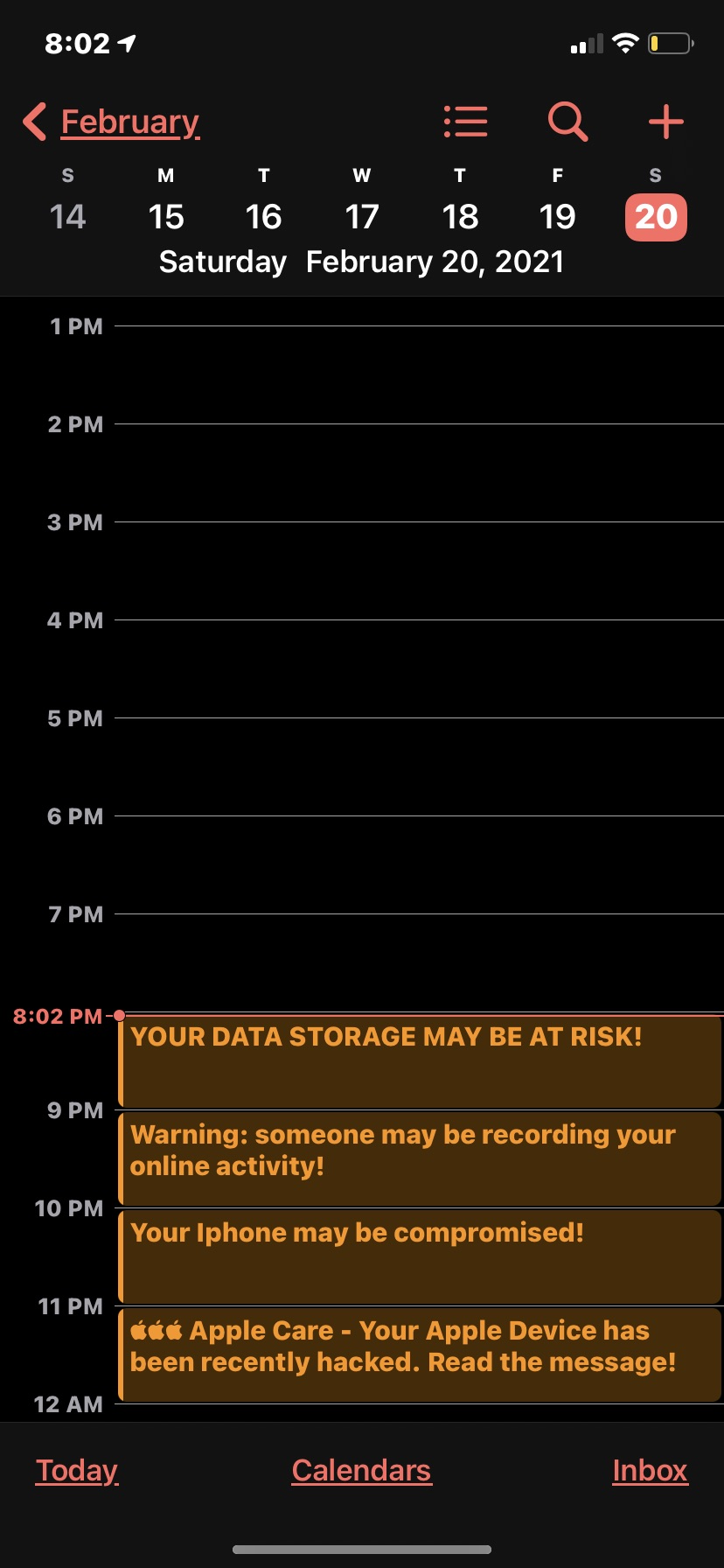Select Friday the 19th
Screen dimensions: 724x1568
point(558,216)
